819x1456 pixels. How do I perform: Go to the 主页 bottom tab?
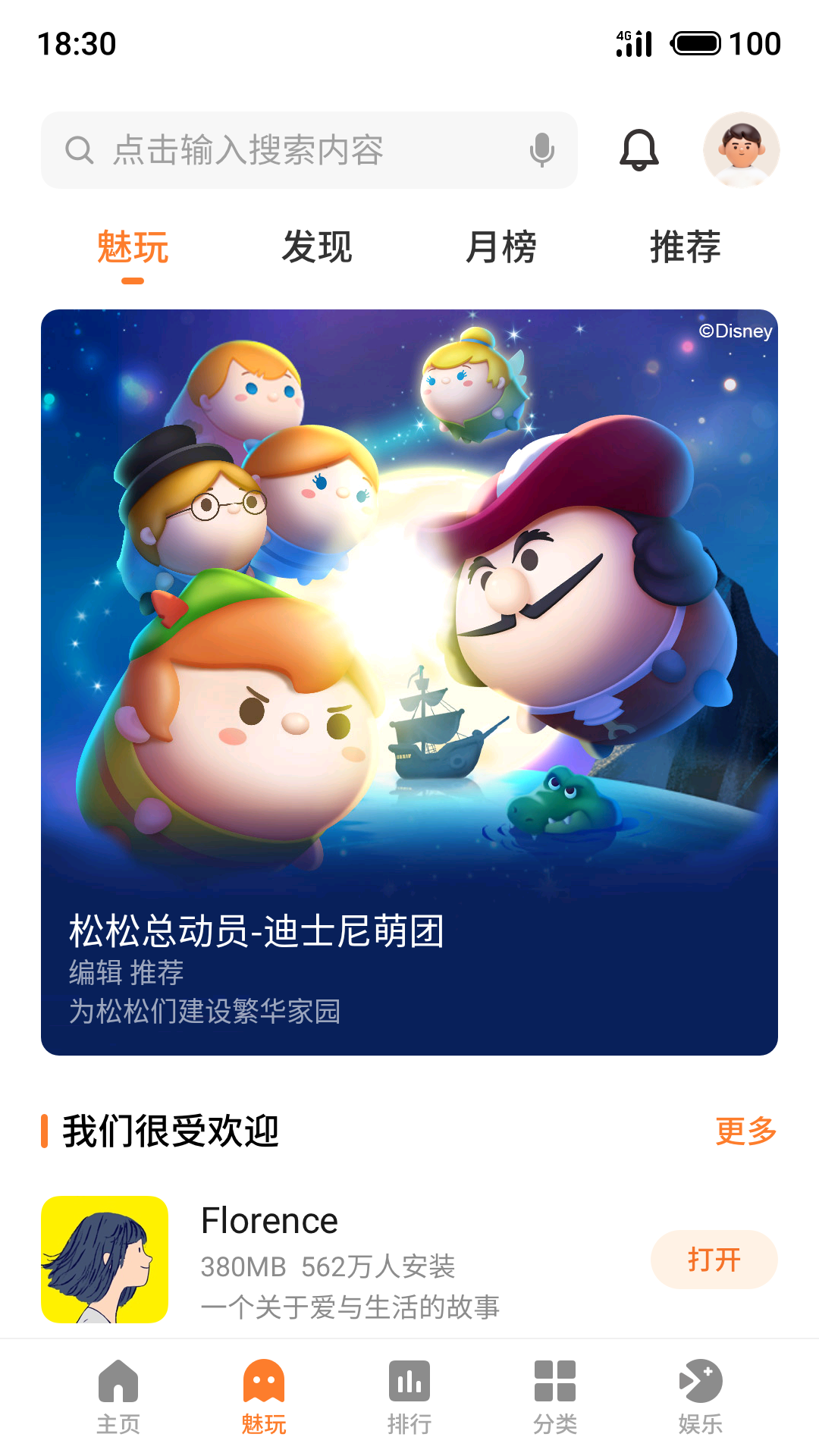(118, 1397)
